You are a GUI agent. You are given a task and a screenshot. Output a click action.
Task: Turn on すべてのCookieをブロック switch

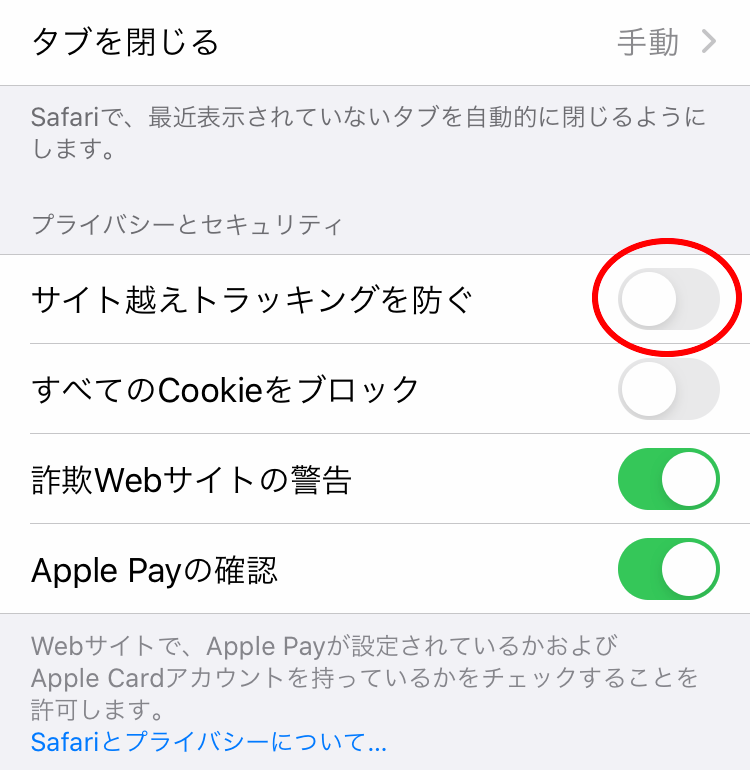[x=668, y=390]
